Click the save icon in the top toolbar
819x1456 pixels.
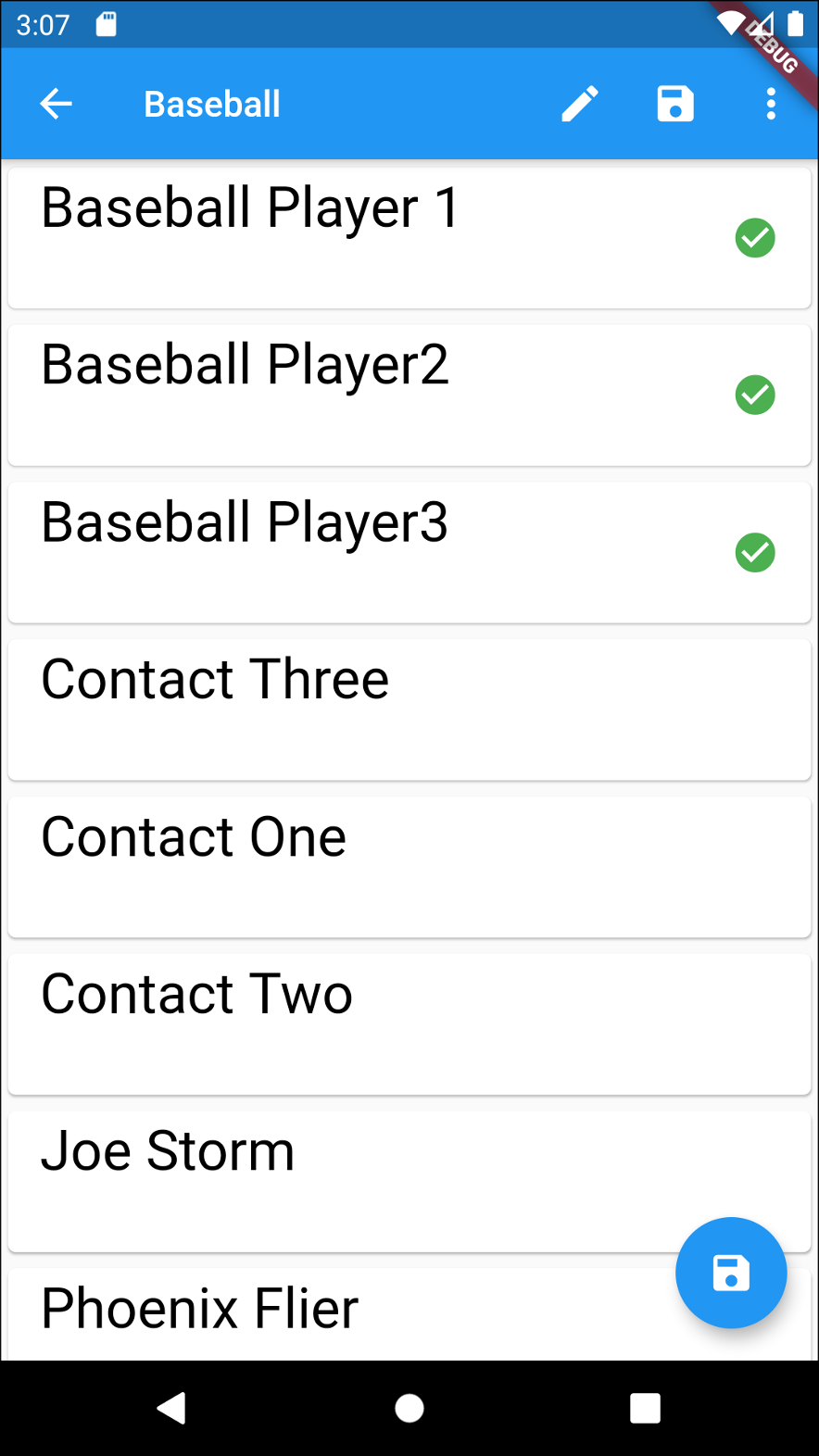point(675,103)
